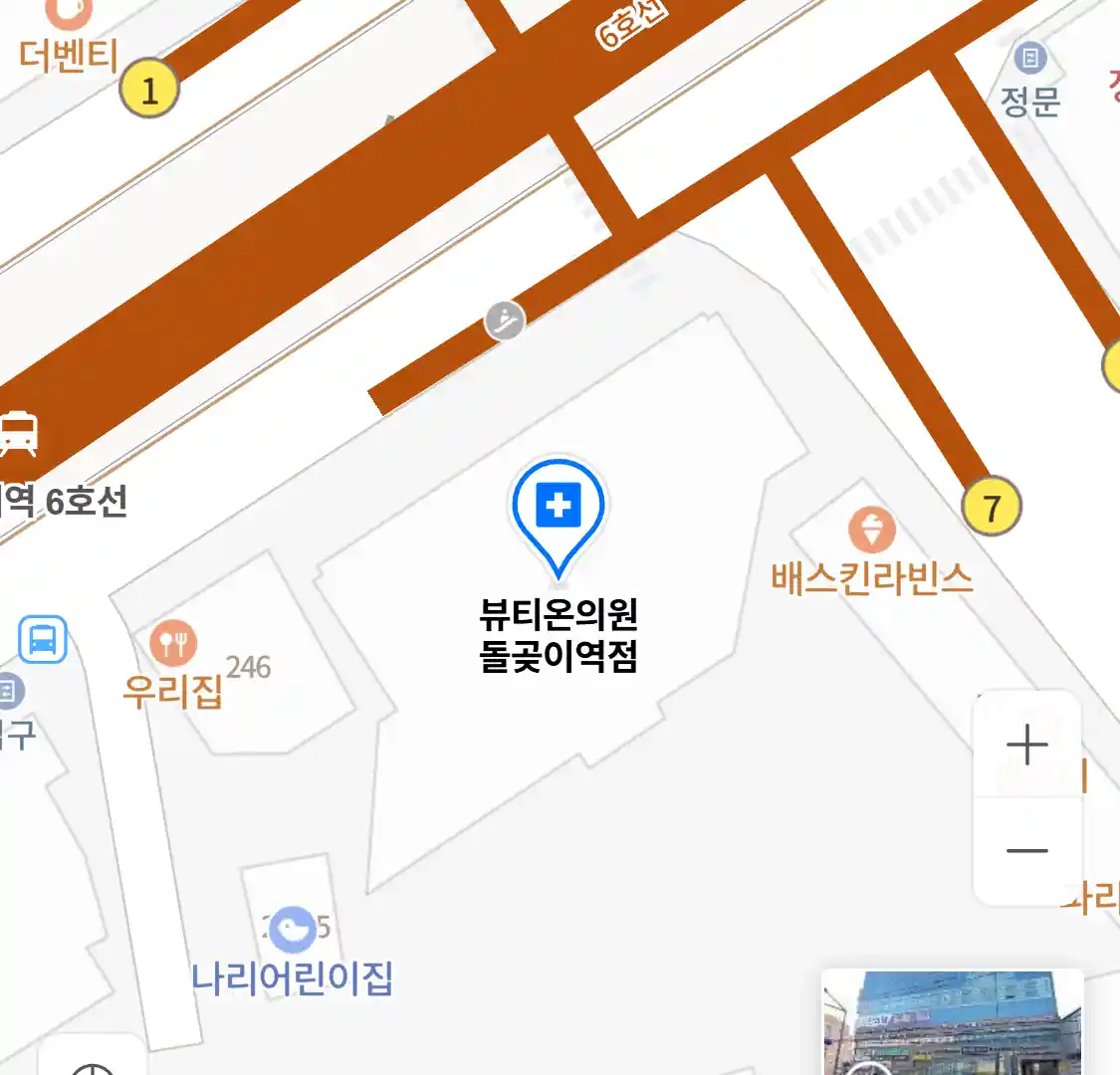The image size is (1120, 1075).
Task: Select the 뷰티온의원 돌곶이역점 pin
Action: pos(559,509)
